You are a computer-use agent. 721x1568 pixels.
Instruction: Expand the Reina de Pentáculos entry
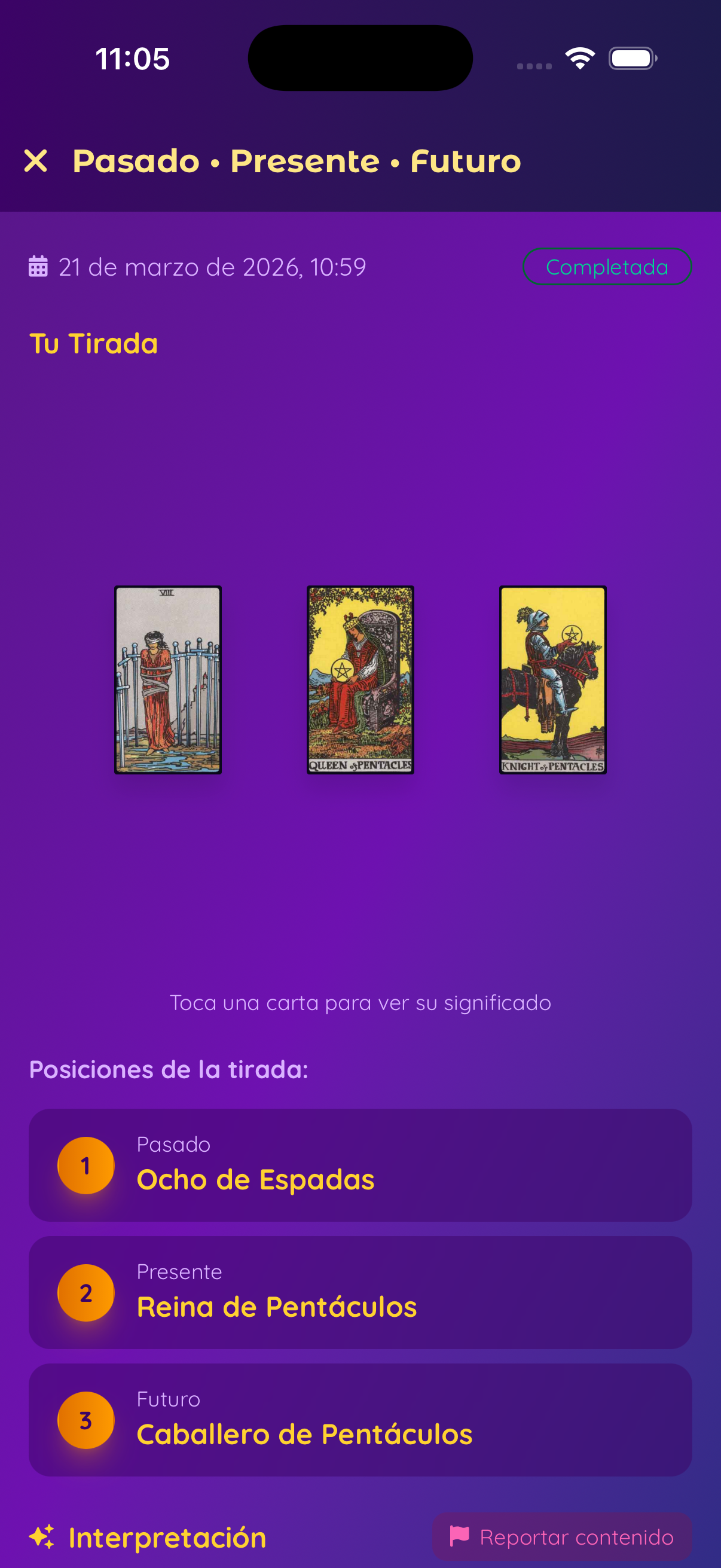coord(277,1307)
